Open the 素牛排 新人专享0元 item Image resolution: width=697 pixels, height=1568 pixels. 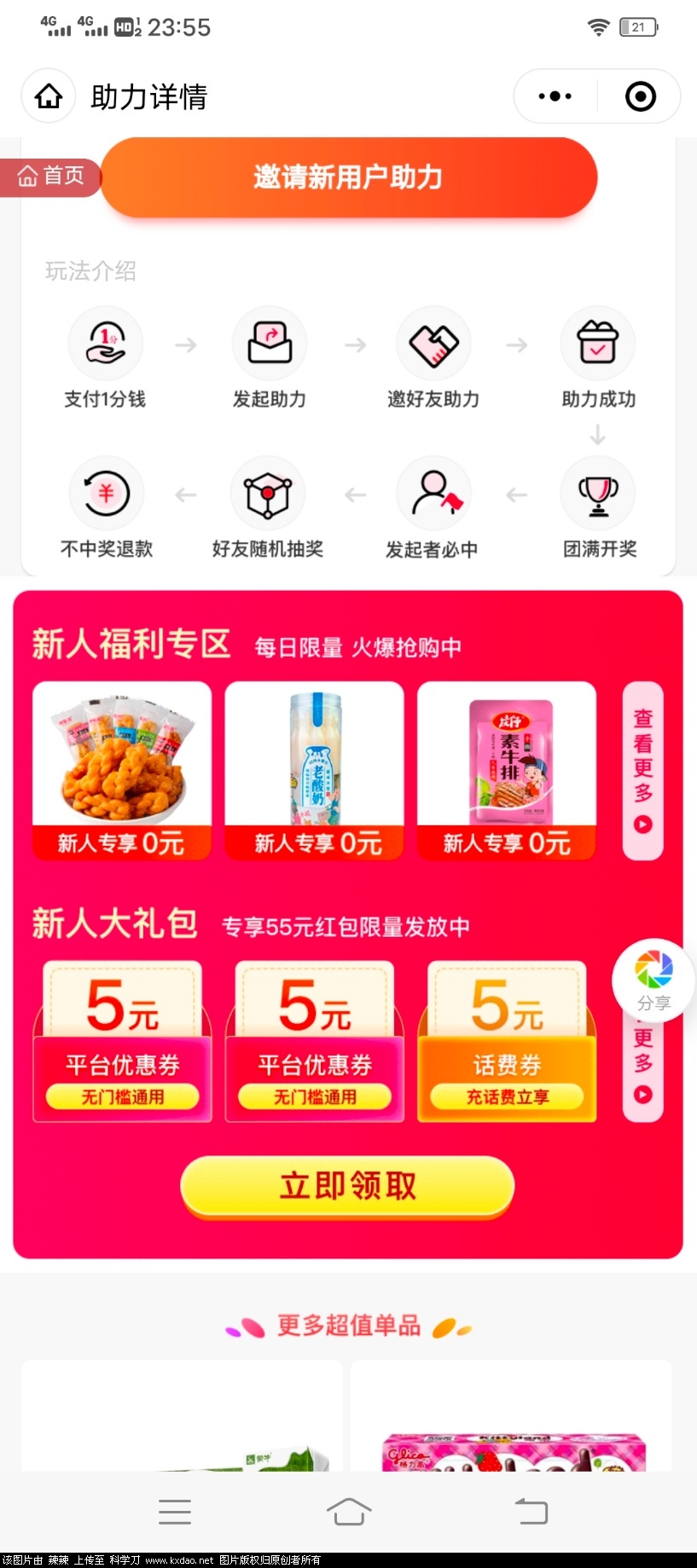pos(507,770)
